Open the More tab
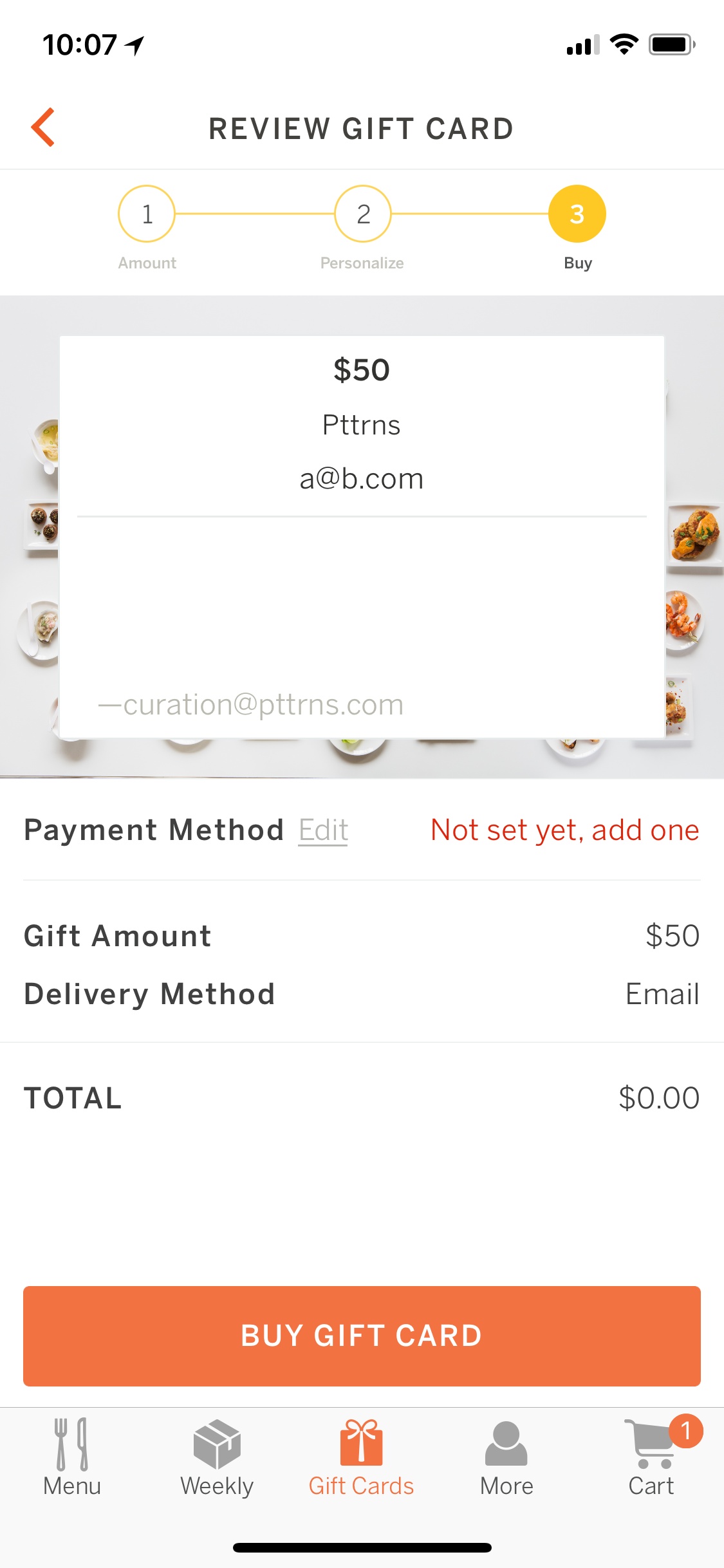The width and height of the screenshot is (724, 1568). [x=506, y=1459]
